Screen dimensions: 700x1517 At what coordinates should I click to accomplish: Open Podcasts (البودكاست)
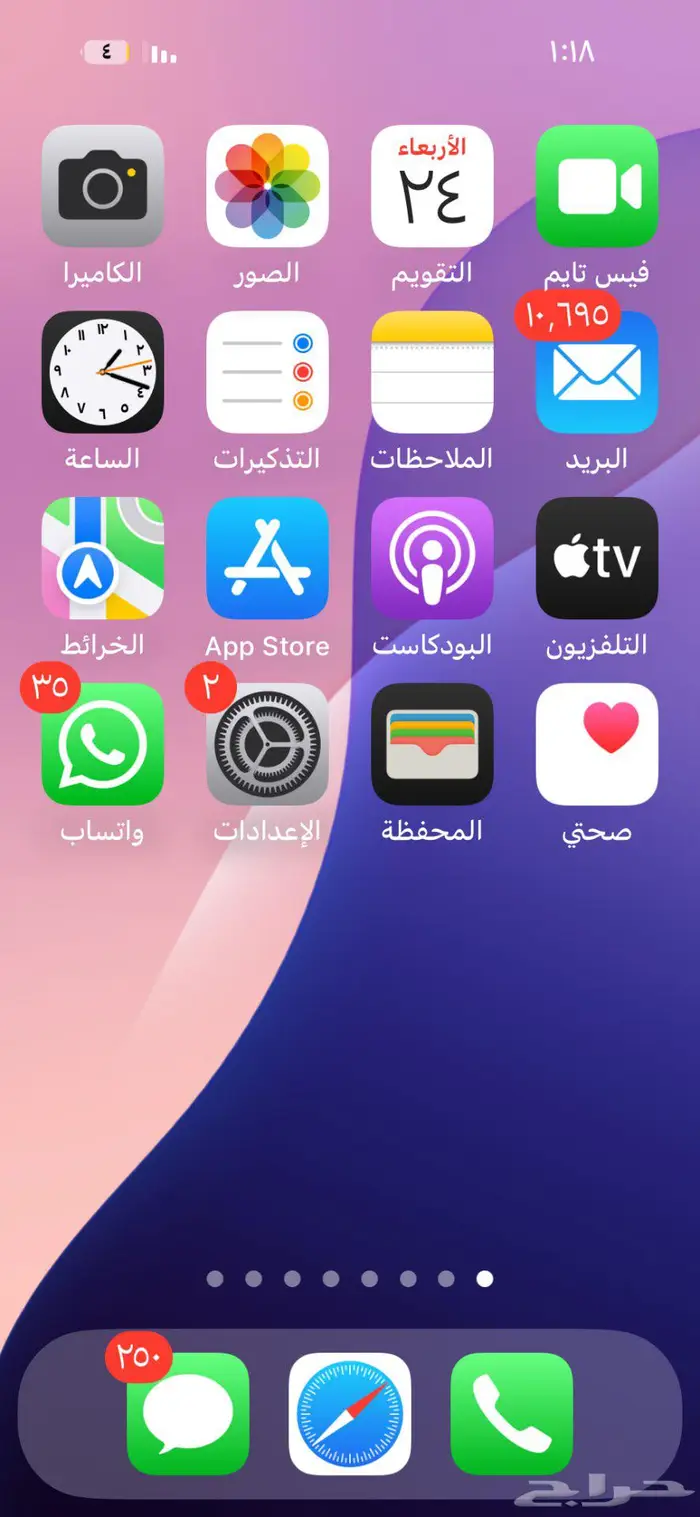(432, 558)
